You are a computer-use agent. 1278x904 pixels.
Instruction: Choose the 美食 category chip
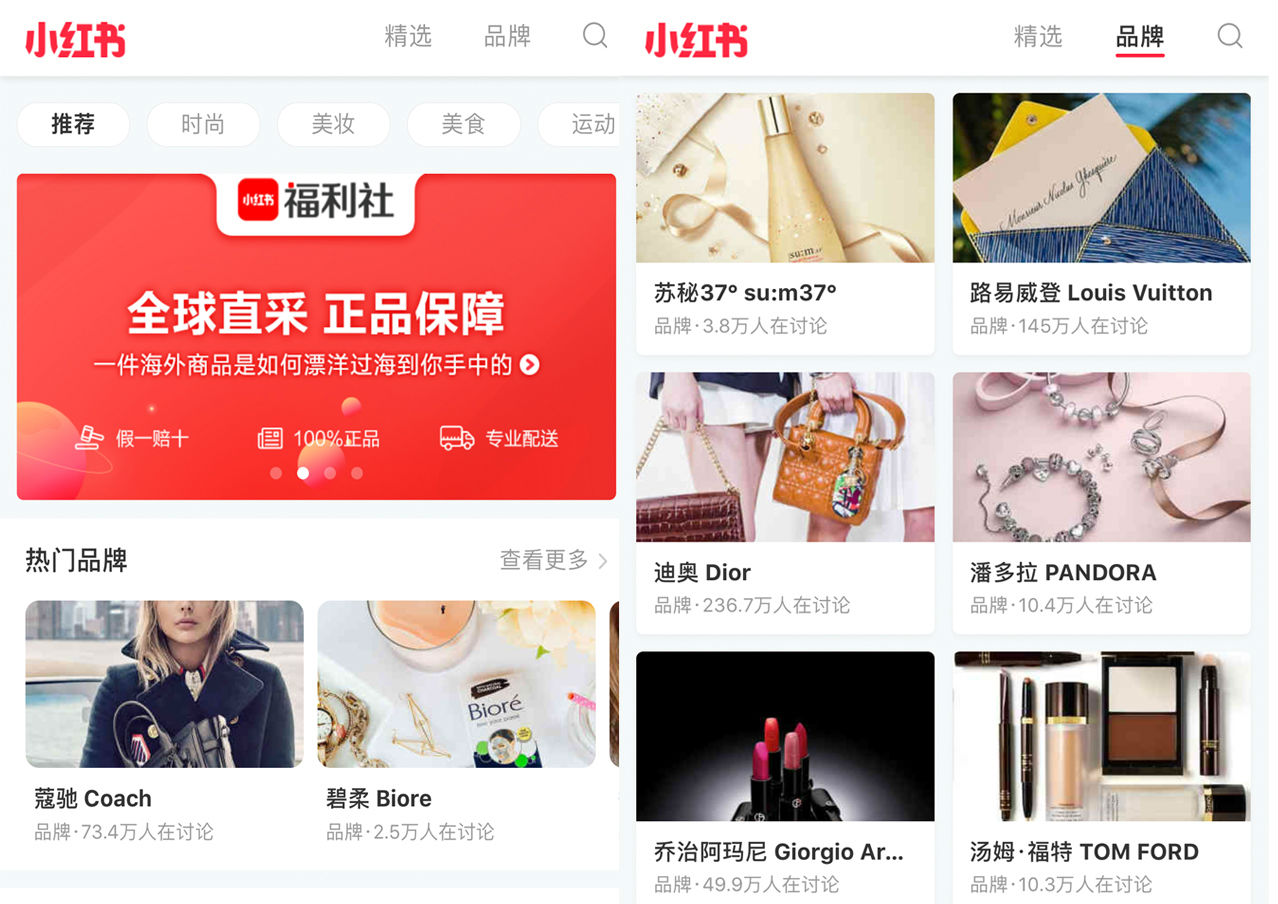(x=463, y=124)
